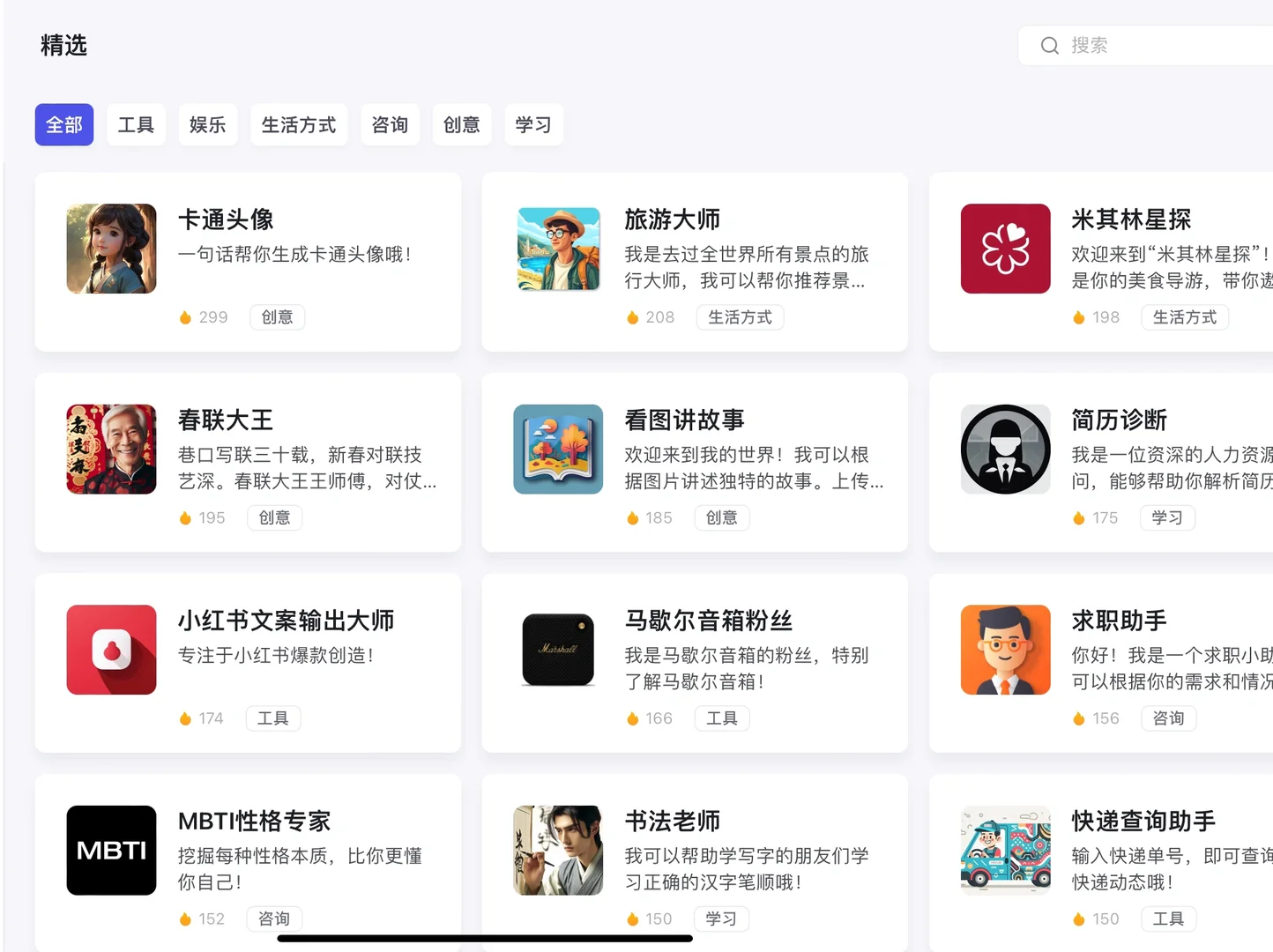Select the 全部 category tab
Image resolution: width=1273 pixels, height=952 pixels.
[64, 124]
